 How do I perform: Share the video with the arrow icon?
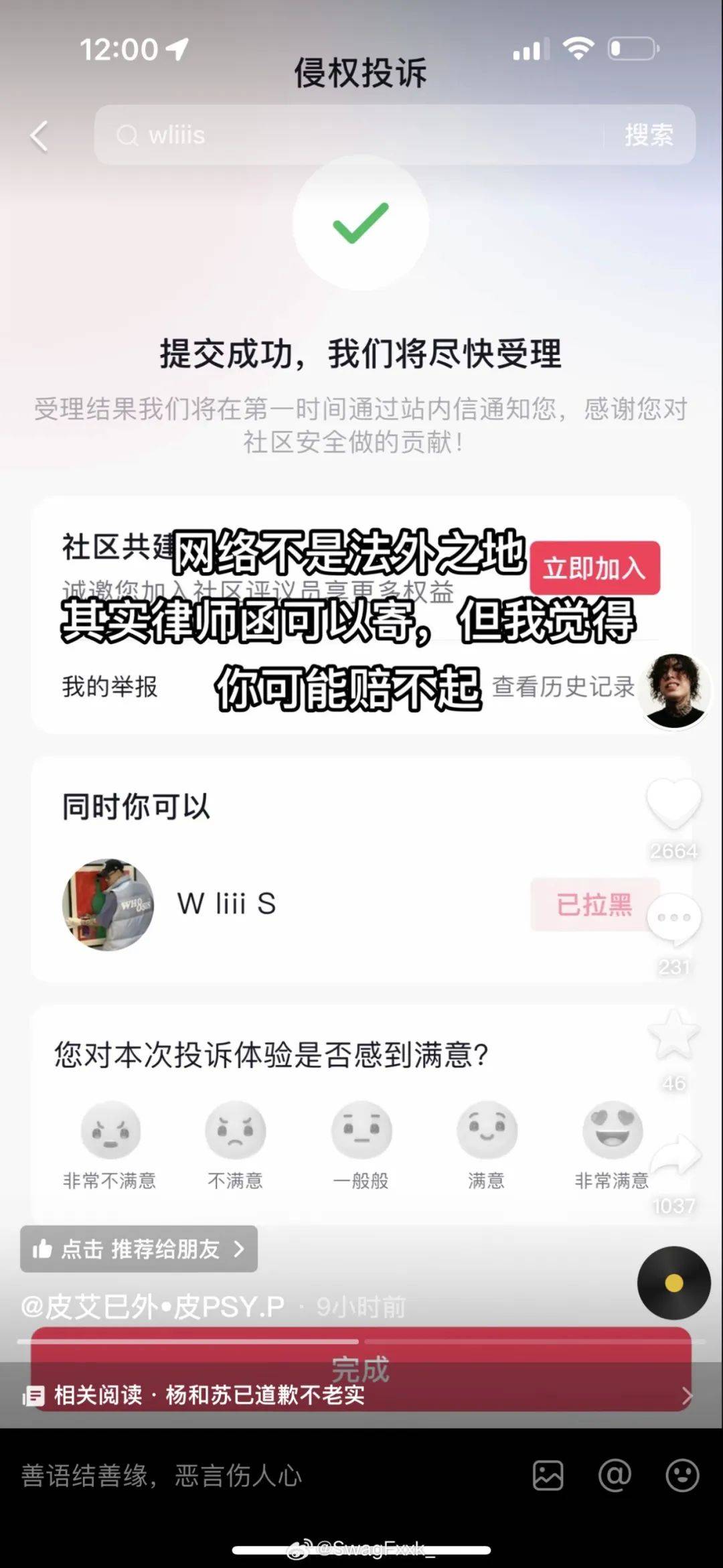(675, 1156)
